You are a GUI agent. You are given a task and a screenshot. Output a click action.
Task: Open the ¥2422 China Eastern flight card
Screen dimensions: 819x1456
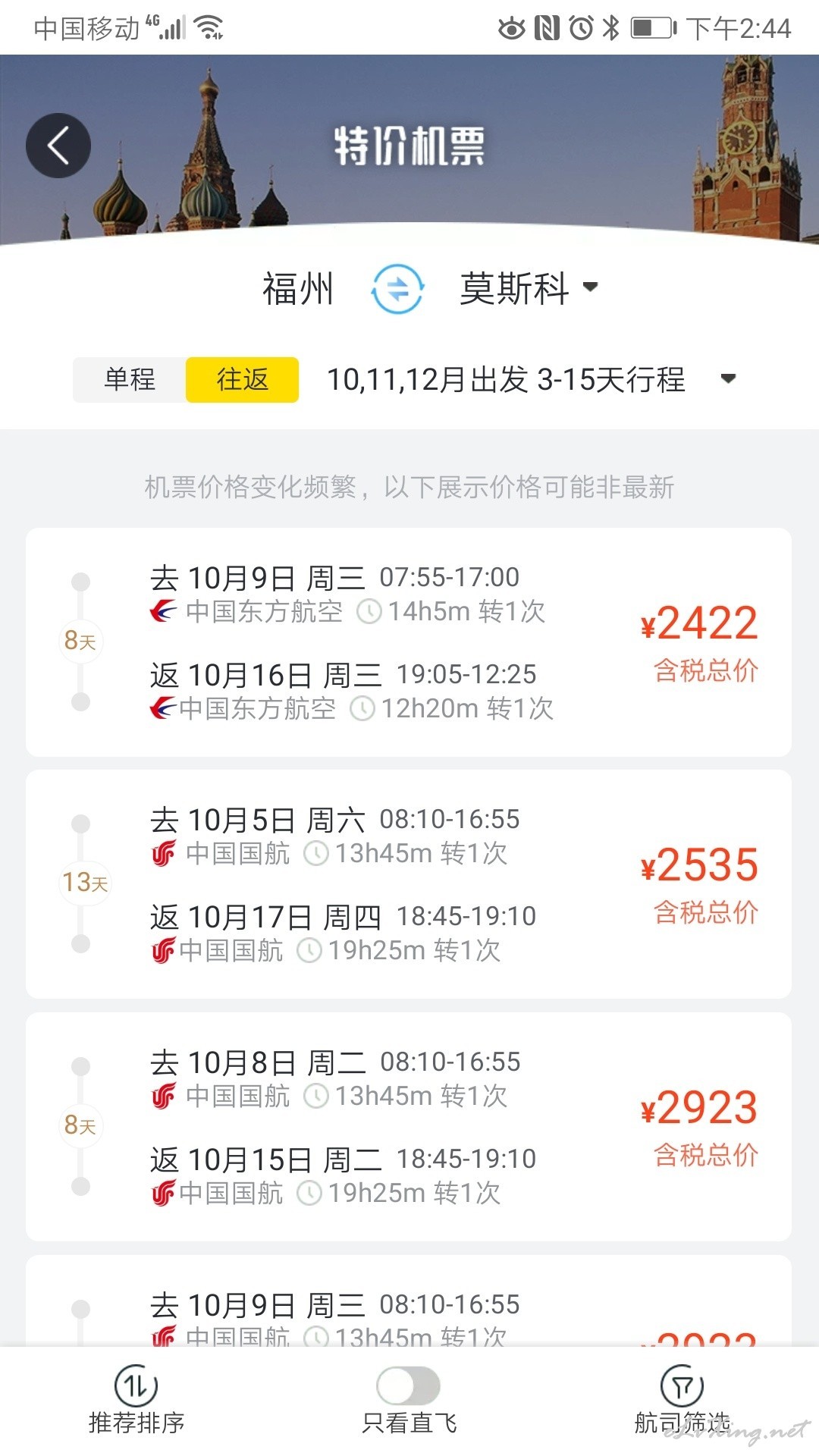tap(409, 642)
